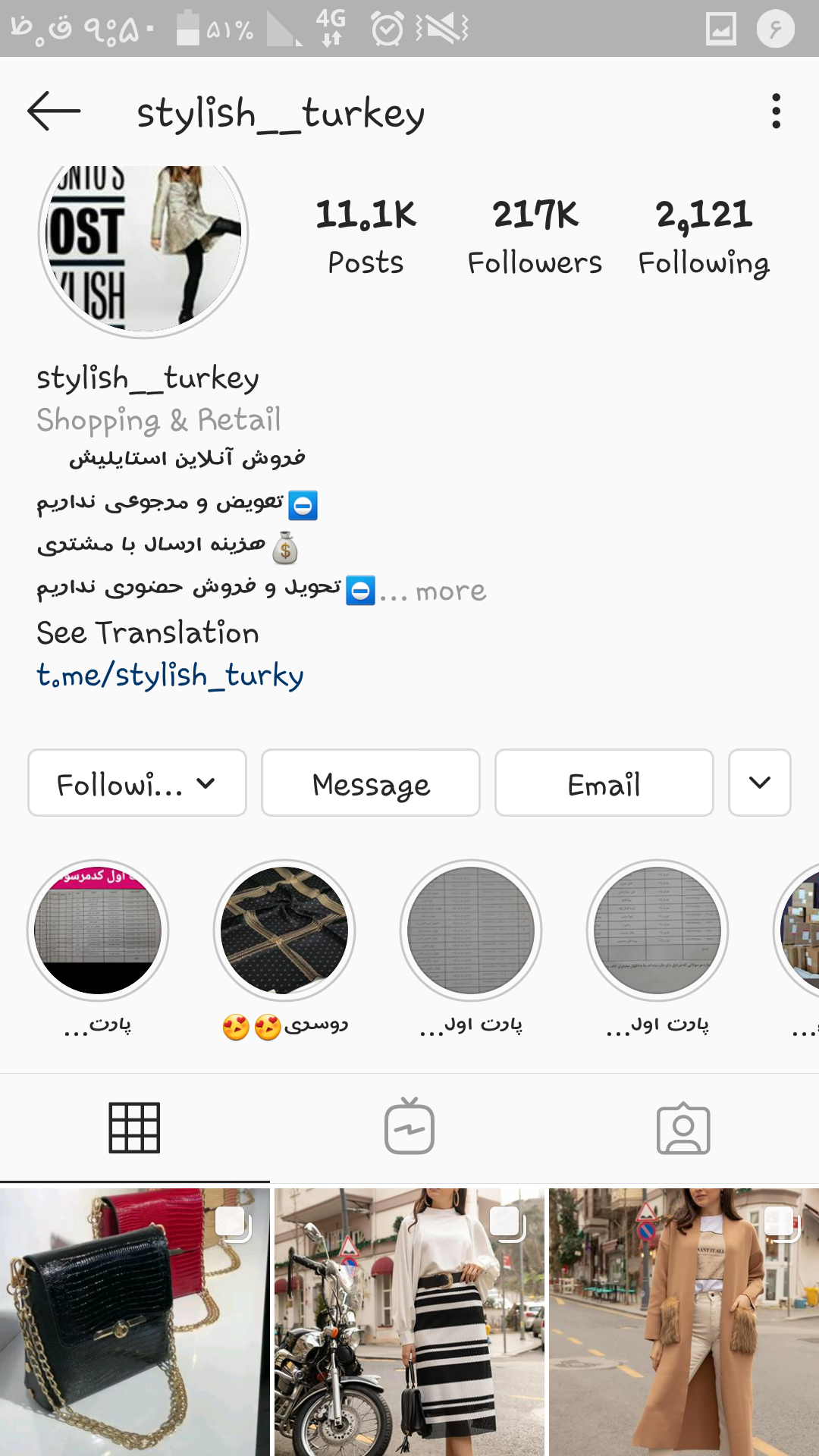Open the Following dropdown button
Image resolution: width=819 pixels, height=1456 pixels.
point(137,783)
